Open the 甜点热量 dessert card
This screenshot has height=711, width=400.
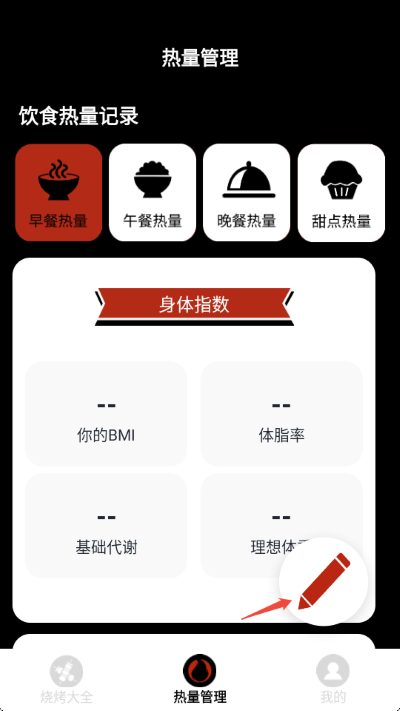click(341, 193)
